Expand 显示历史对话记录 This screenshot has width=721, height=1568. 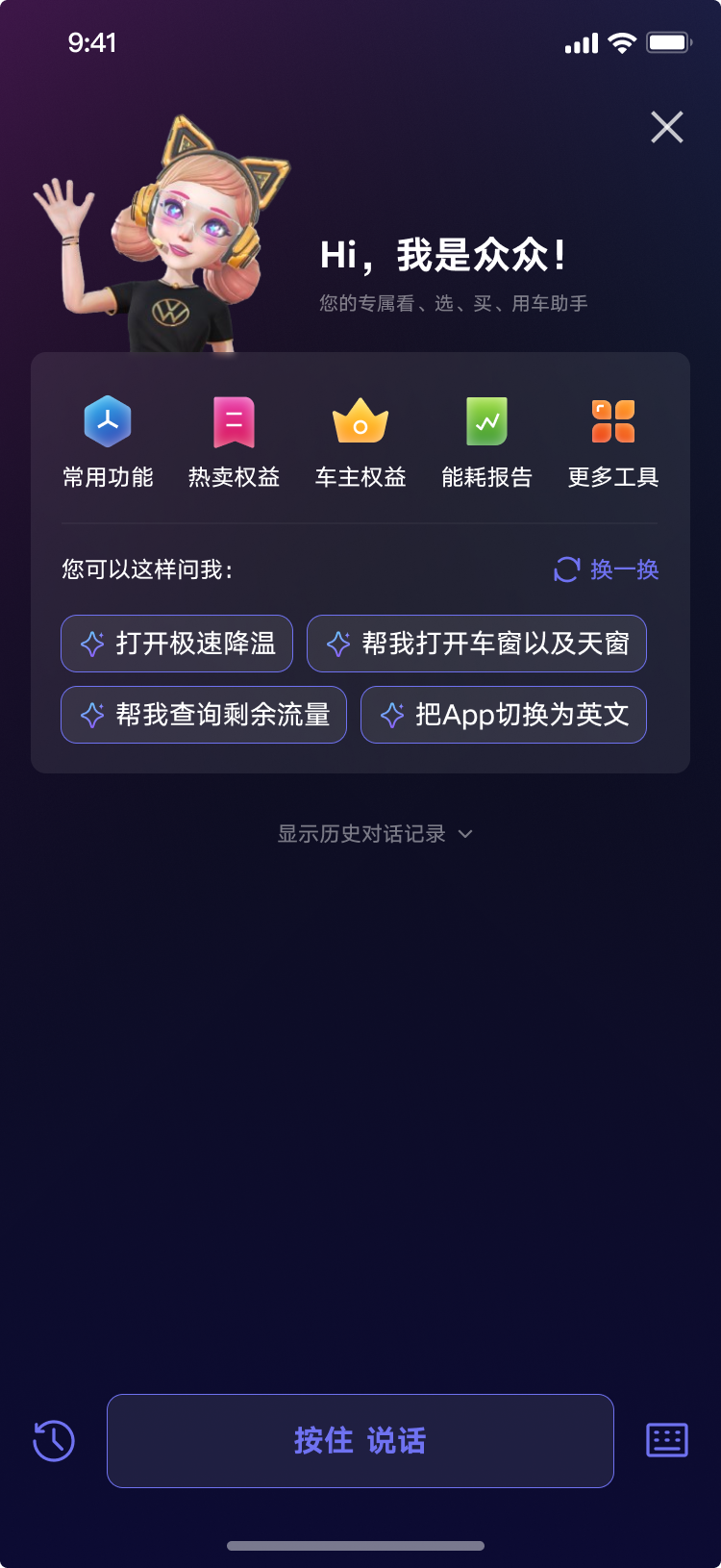(x=375, y=834)
